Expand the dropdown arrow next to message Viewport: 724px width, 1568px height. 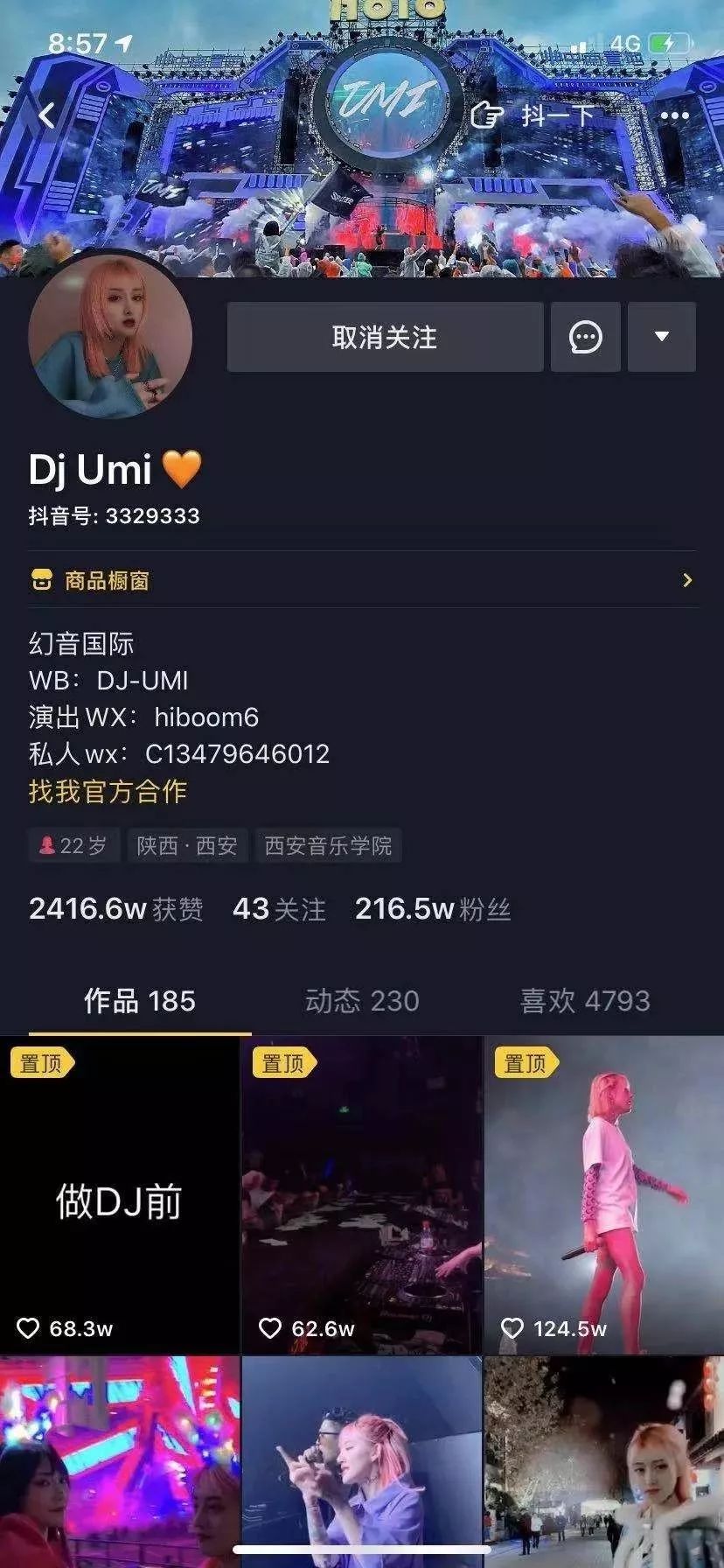662,337
